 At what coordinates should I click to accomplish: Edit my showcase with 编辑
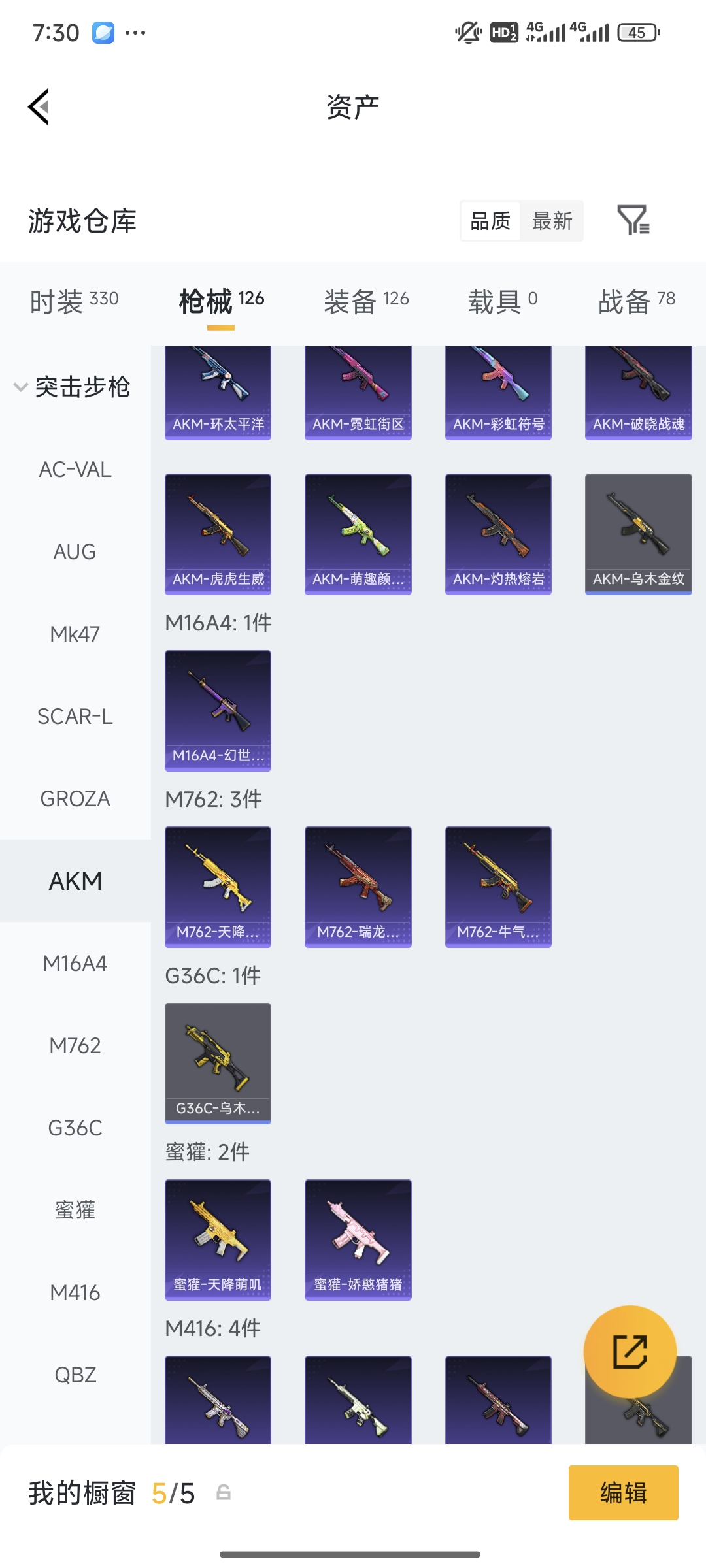tap(623, 1493)
